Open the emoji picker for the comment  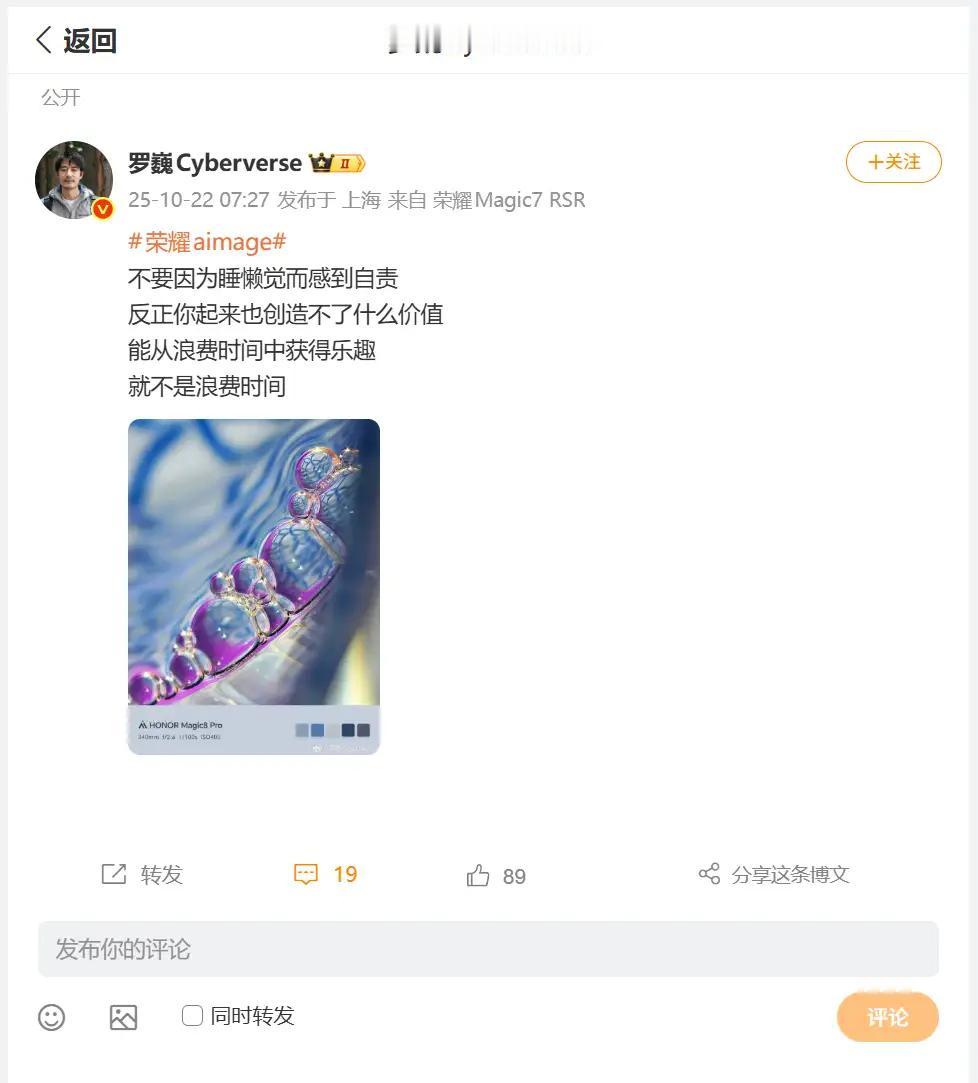[51, 1017]
